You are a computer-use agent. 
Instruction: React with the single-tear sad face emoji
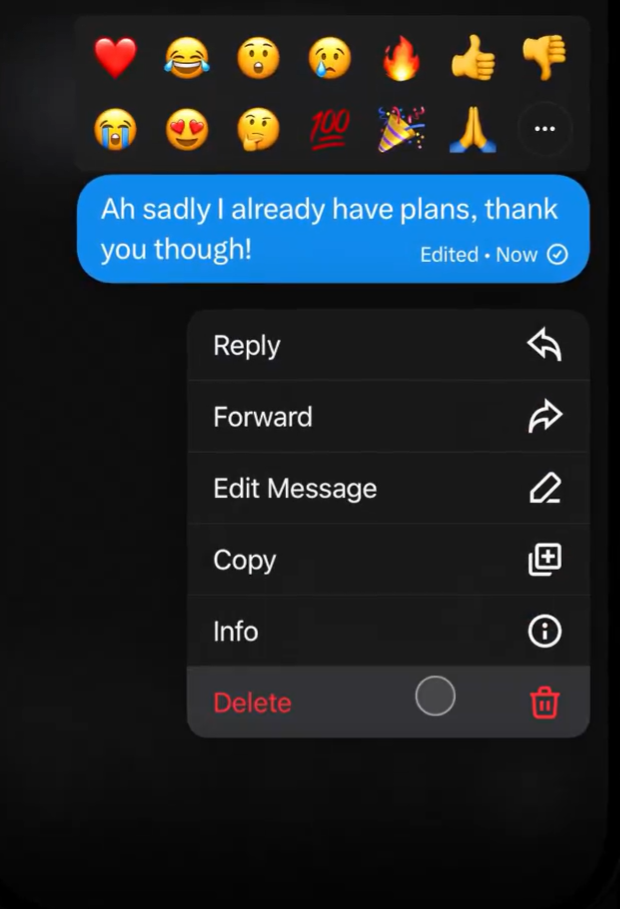[330, 57]
